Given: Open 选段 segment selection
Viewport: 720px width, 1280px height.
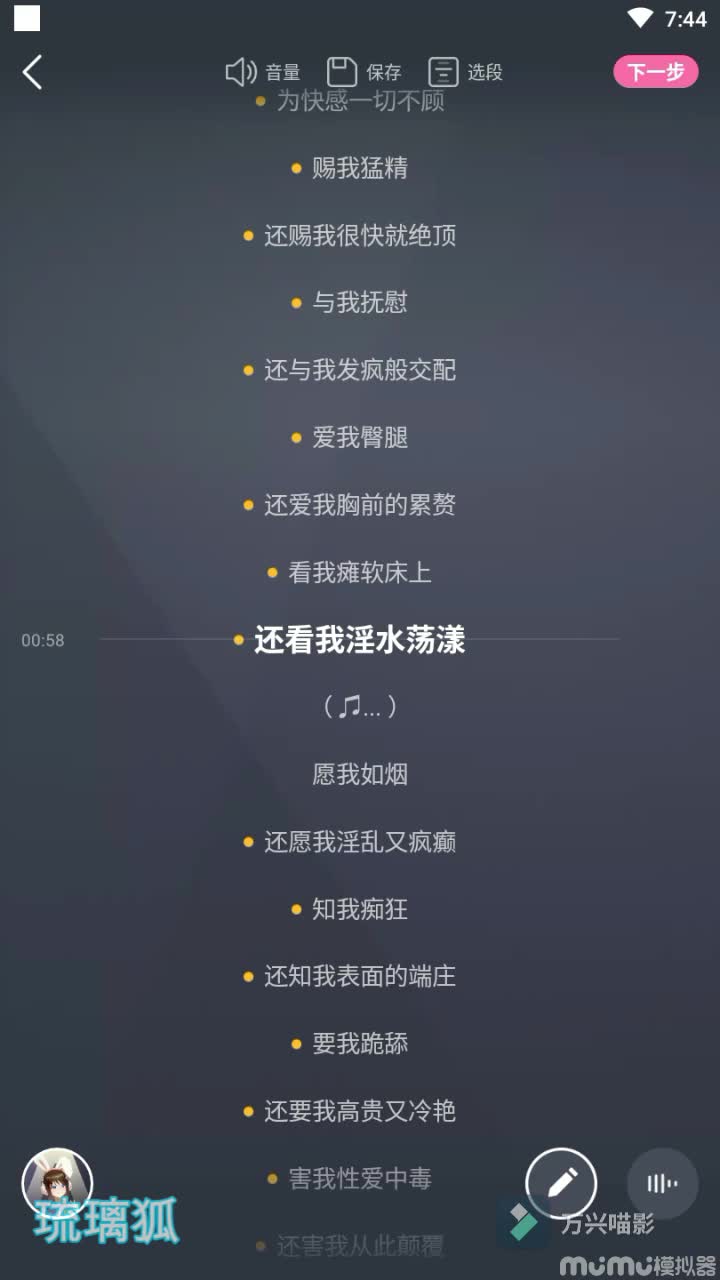Looking at the screenshot, I should pyautogui.click(x=465, y=72).
